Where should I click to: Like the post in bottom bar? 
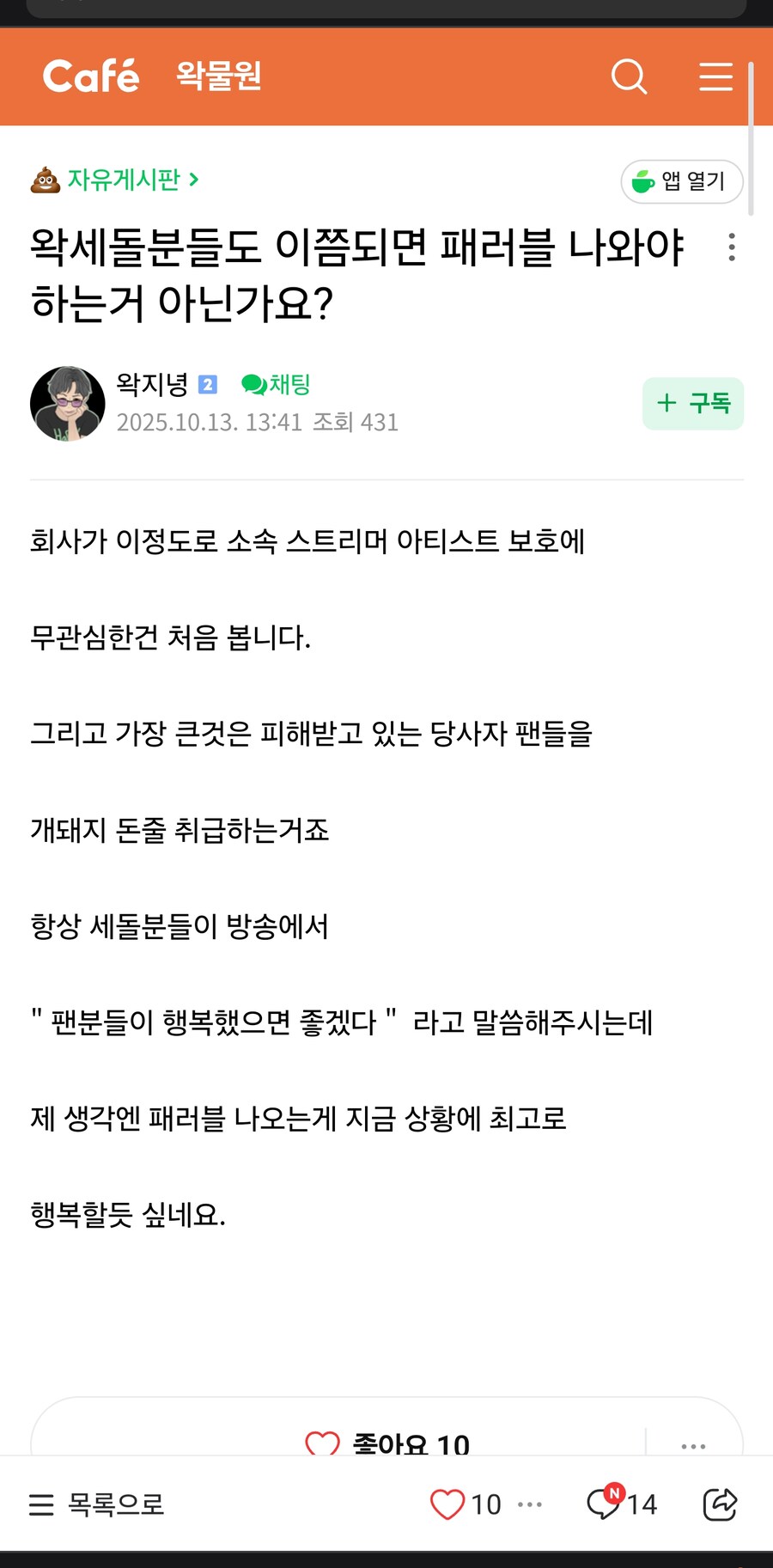[x=447, y=1504]
